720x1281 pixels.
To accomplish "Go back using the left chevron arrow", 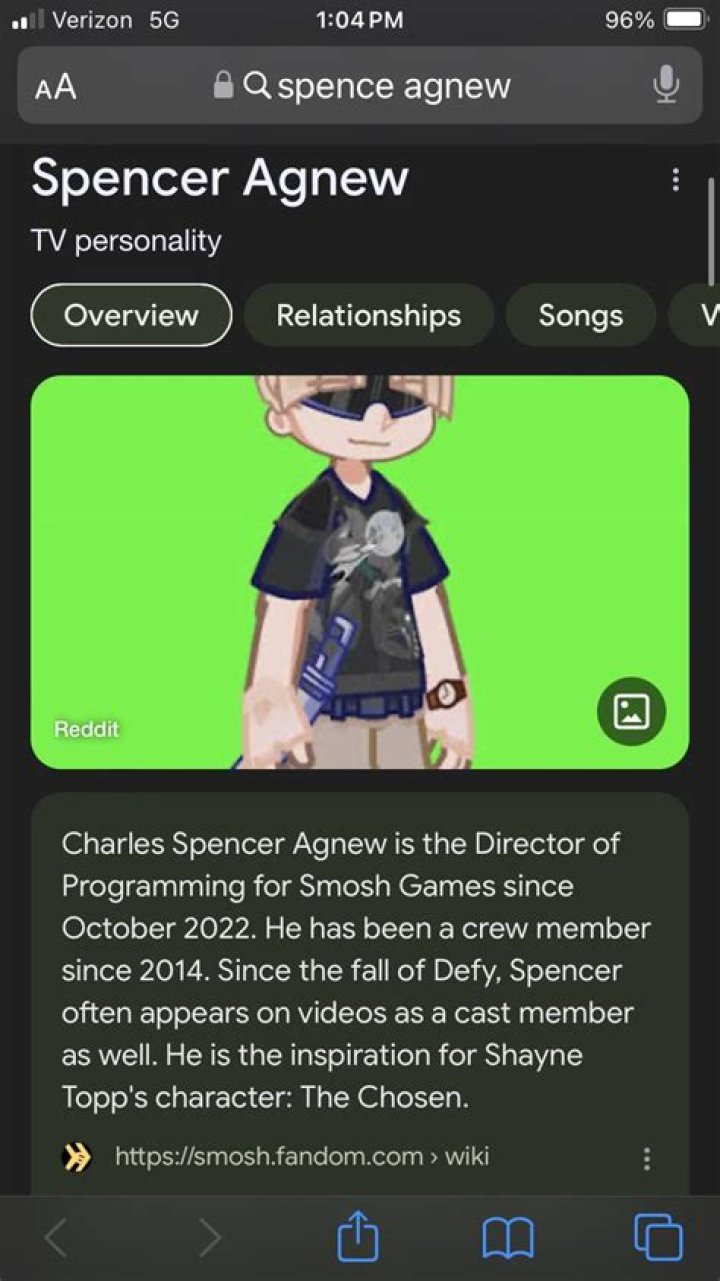I will pos(57,1237).
